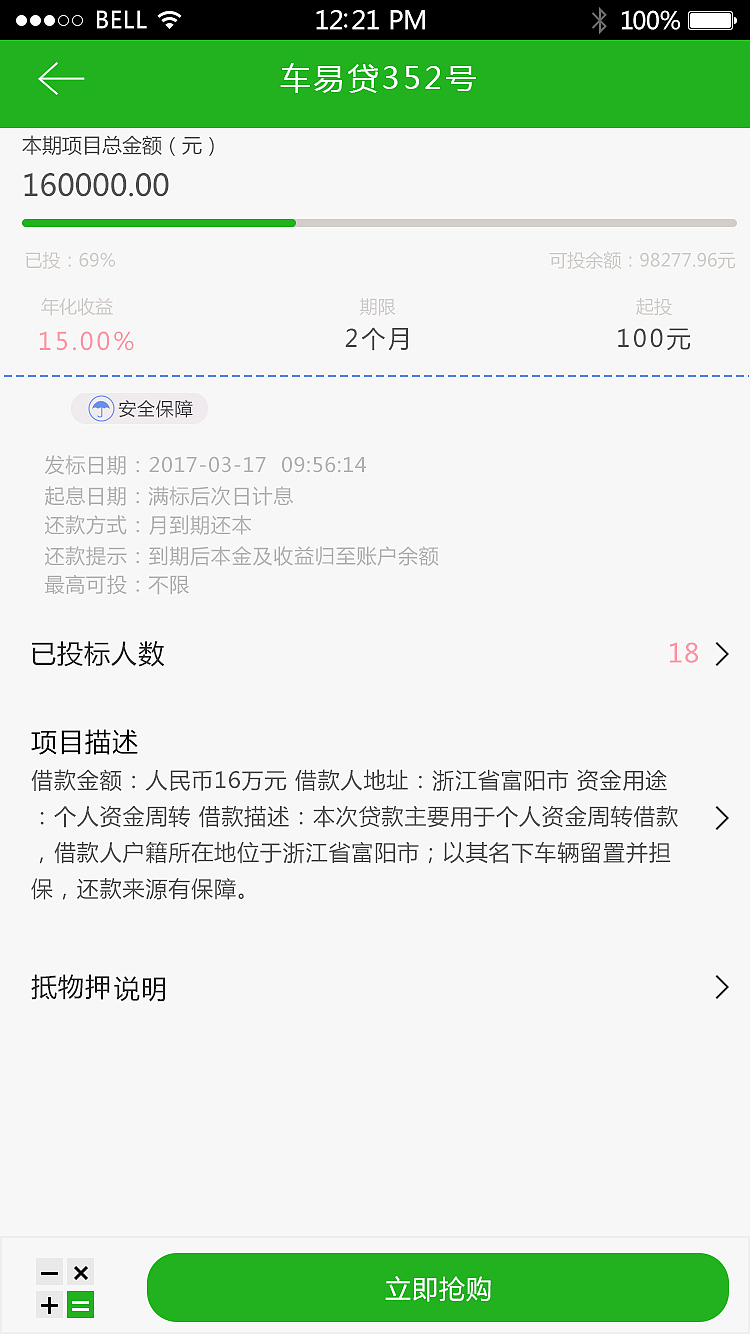The image size is (750, 1334).
Task: Tap the plus symbol in calculator widget
Action: coord(49,1305)
